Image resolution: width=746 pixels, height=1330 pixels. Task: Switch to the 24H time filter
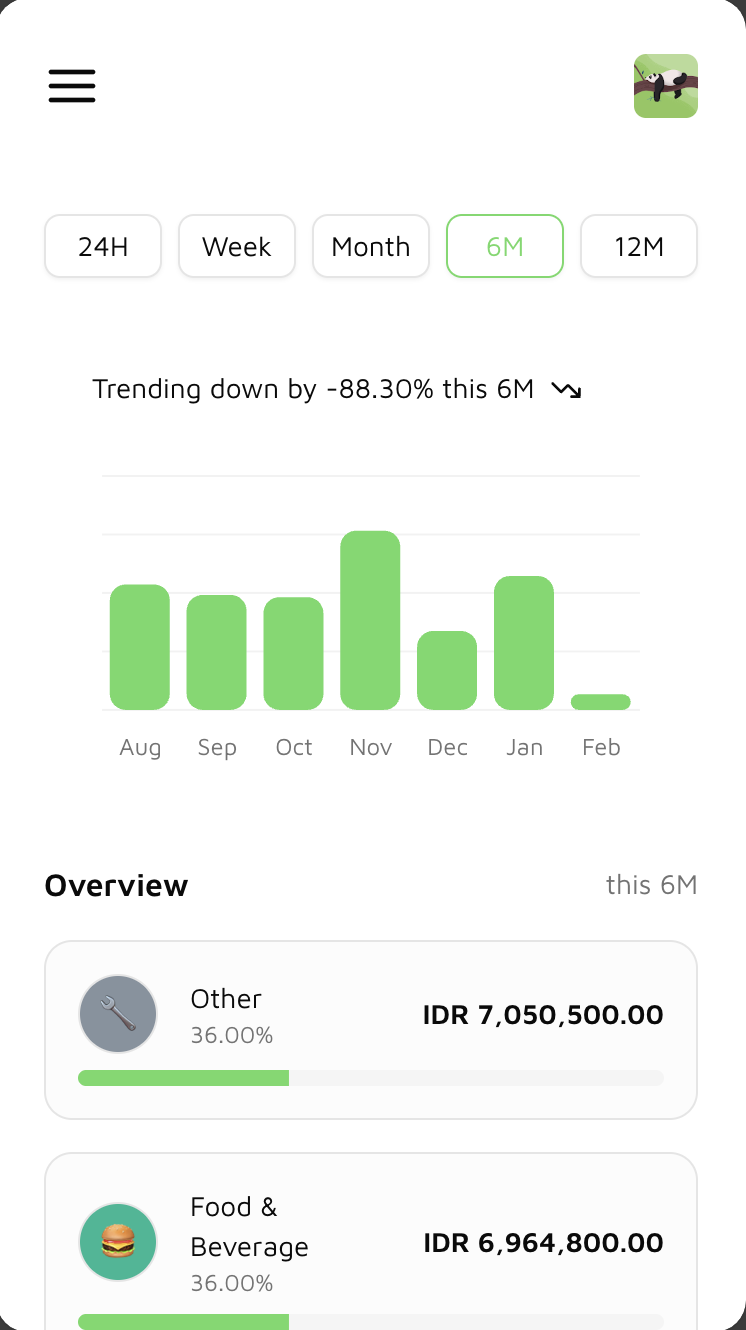tap(102, 245)
